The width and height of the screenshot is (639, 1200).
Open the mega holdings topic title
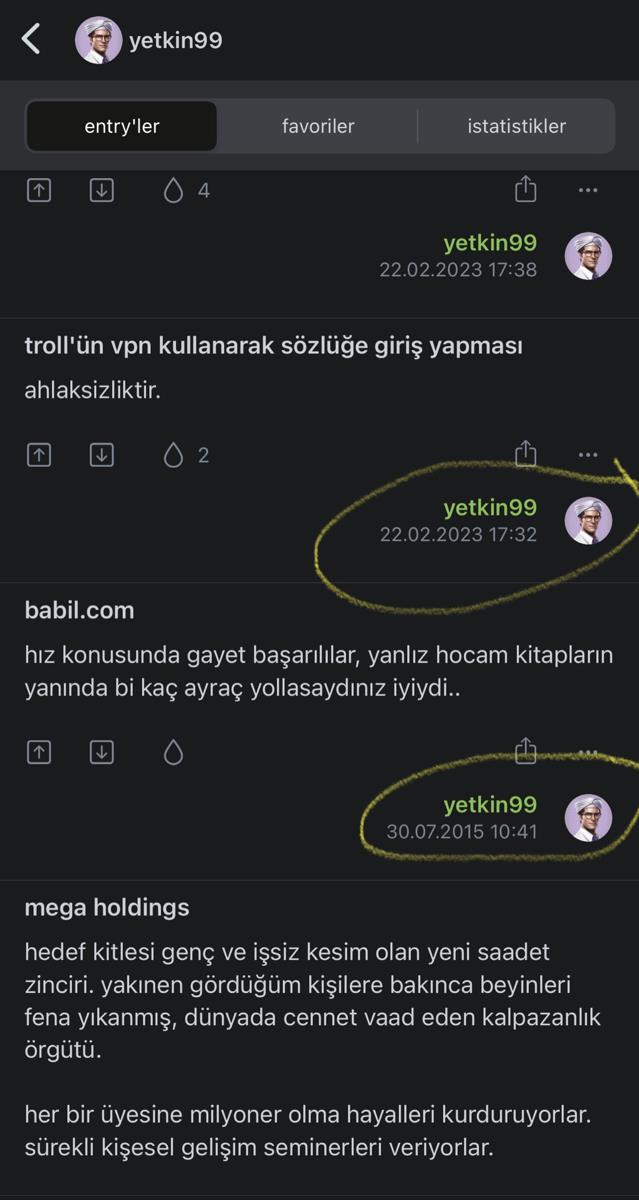pos(107,908)
